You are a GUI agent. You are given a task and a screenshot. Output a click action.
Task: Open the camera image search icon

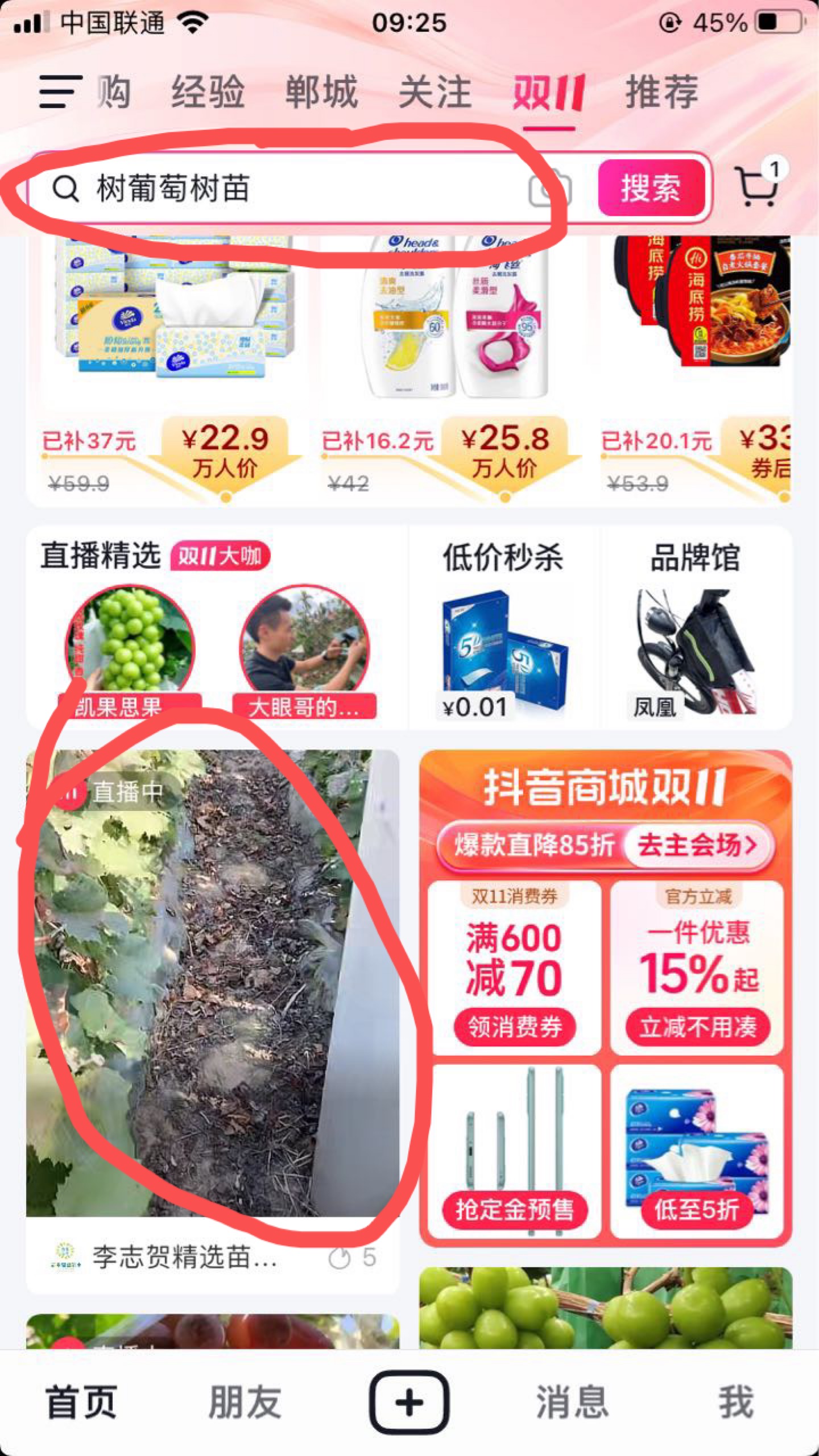[x=550, y=189]
